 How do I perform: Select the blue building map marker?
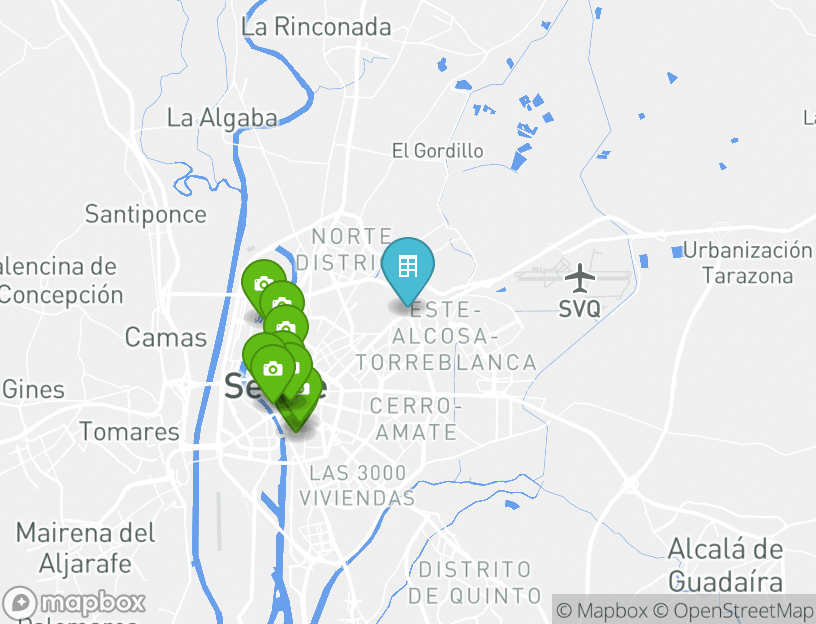tap(407, 267)
